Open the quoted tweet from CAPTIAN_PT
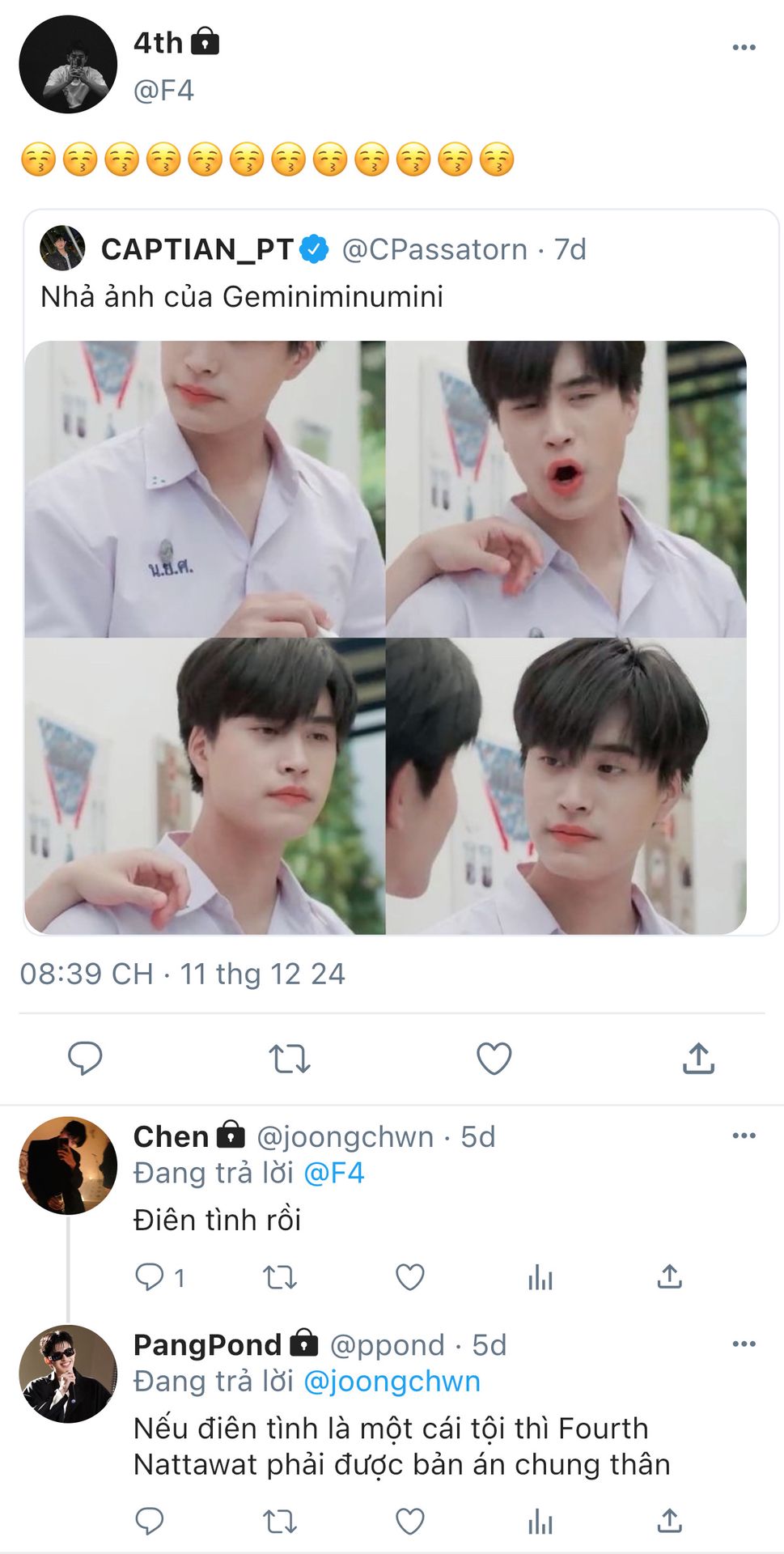 (400, 572)
